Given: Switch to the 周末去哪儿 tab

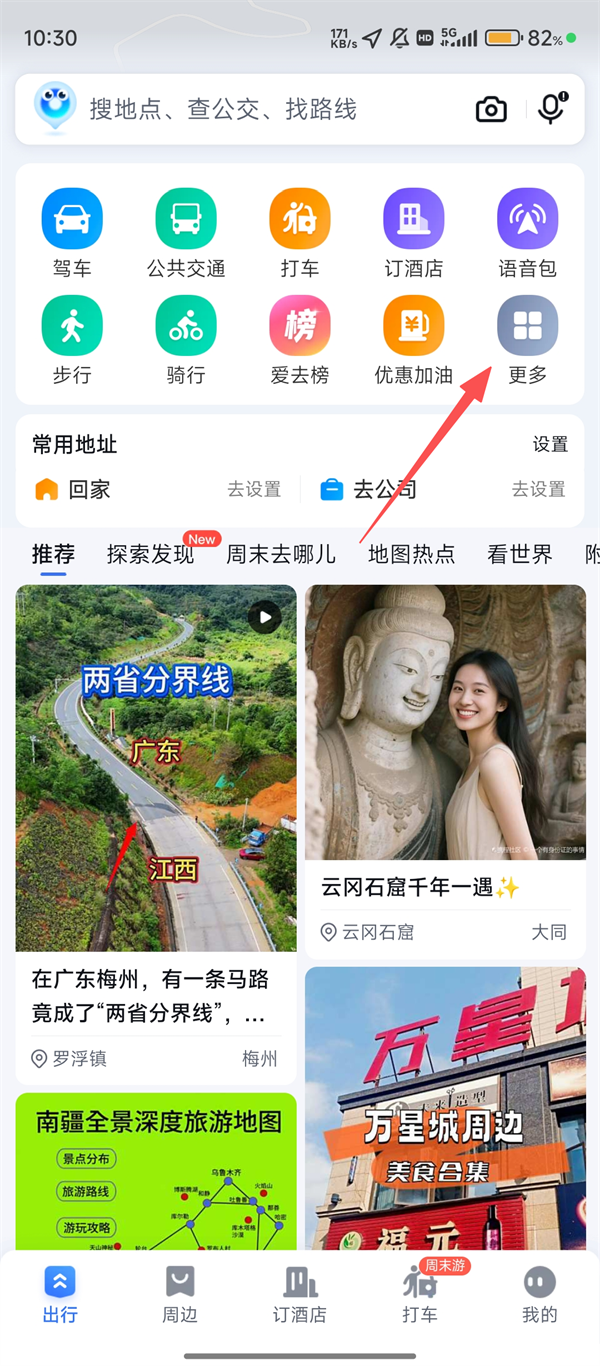Looking at the screenshot, I should pos(281,554).
